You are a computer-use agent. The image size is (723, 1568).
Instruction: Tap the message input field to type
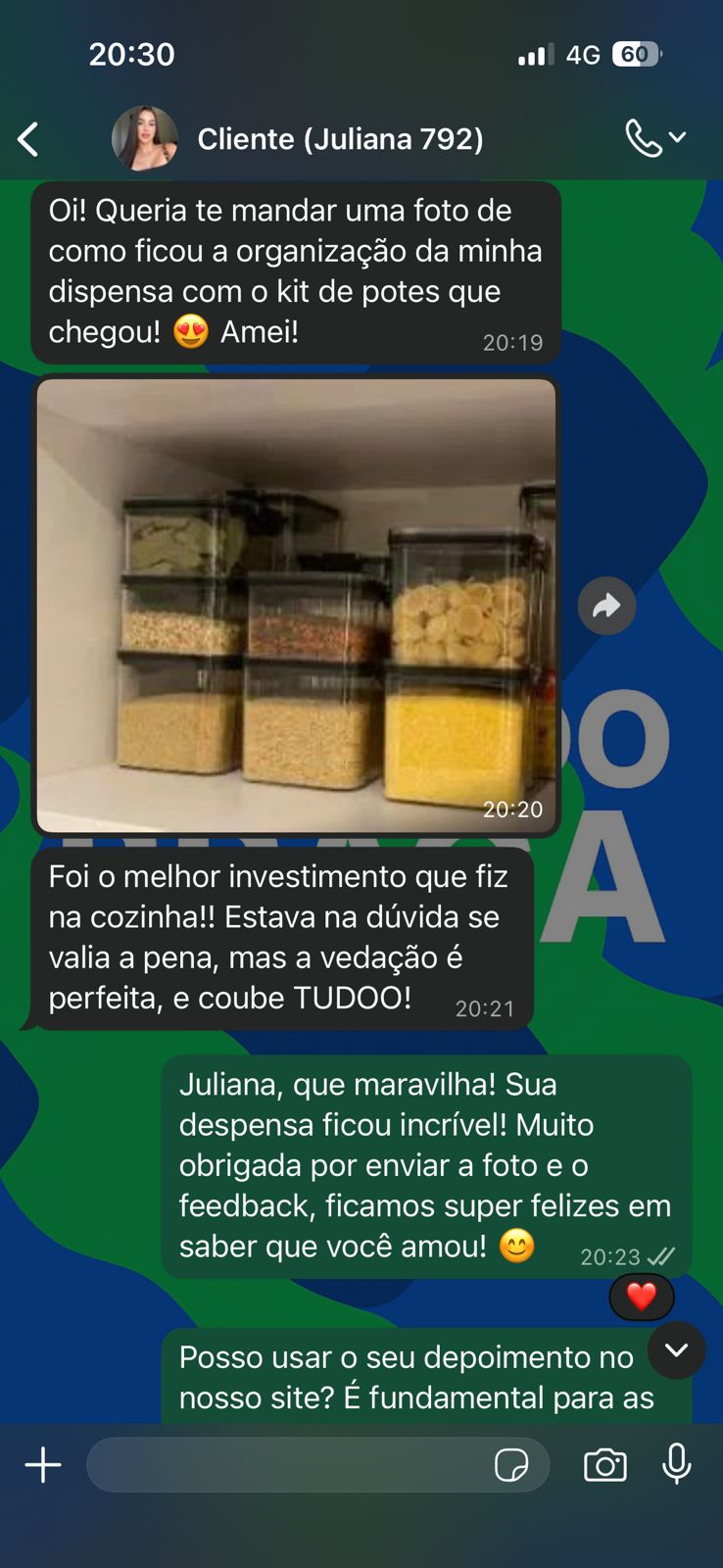tap(294, 1464)
